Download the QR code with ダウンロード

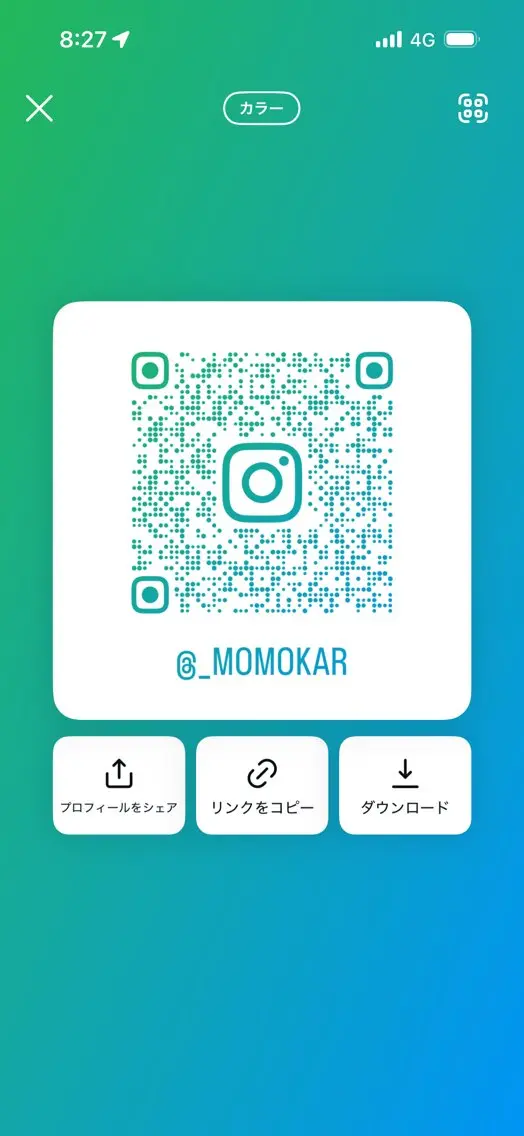(x=405, y=785)
